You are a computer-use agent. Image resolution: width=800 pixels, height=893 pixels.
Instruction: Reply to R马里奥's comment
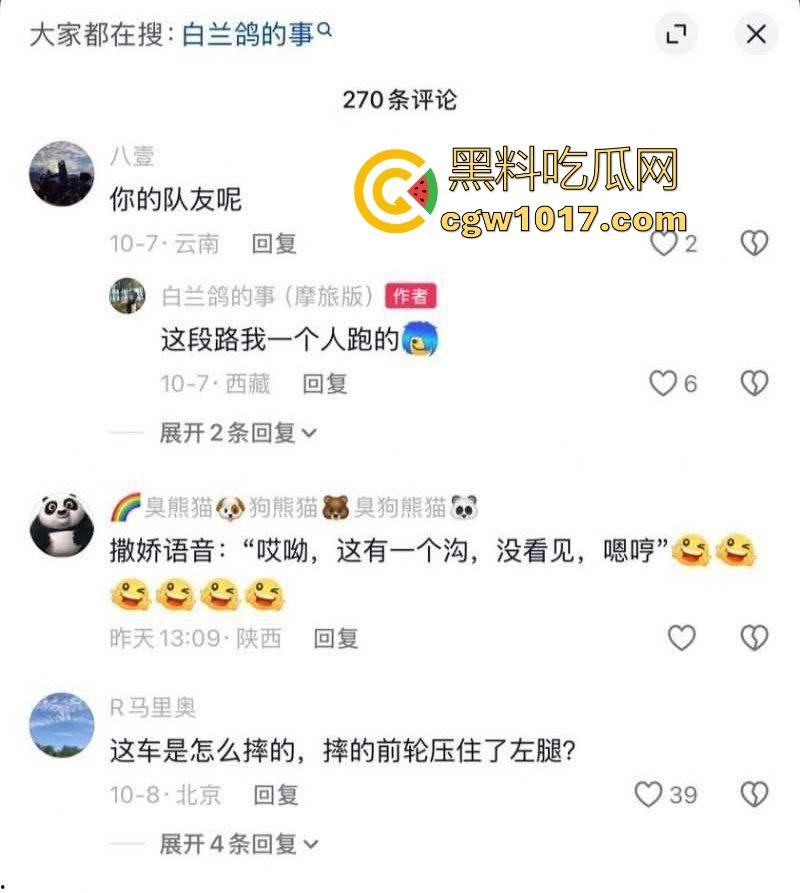click(x=274, y=795)
